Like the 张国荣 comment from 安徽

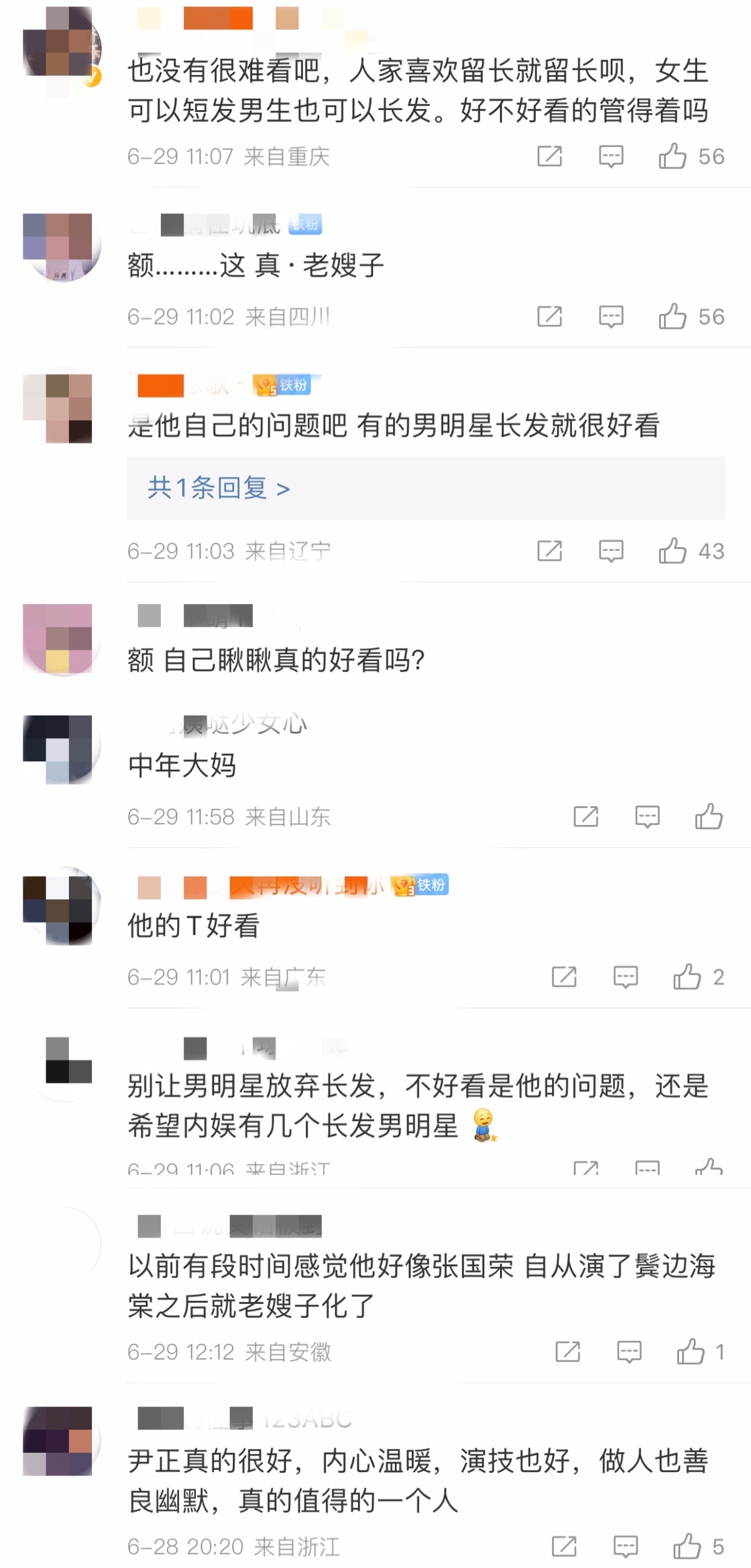(691, 1352)
